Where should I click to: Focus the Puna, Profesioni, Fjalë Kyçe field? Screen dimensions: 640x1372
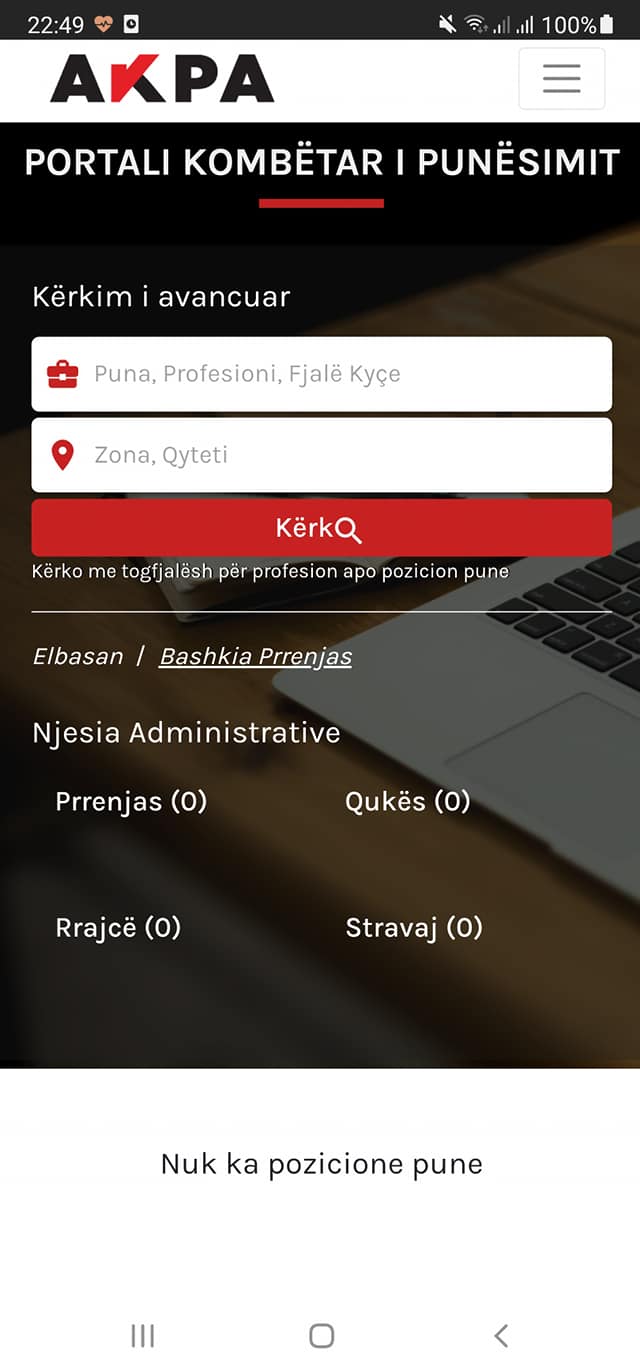340,374
